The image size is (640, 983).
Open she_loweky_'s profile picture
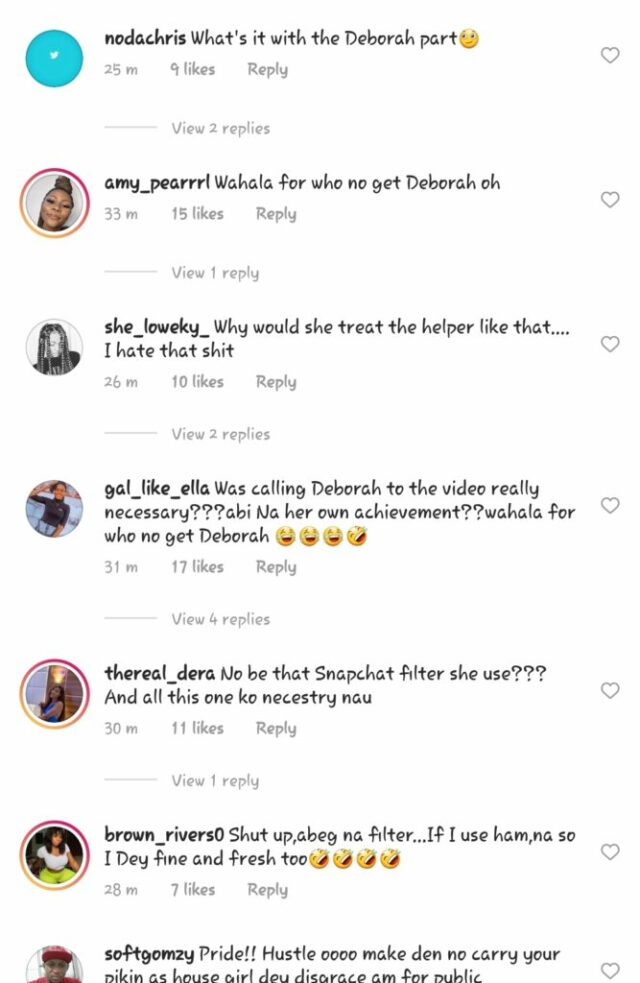point(54,347)
